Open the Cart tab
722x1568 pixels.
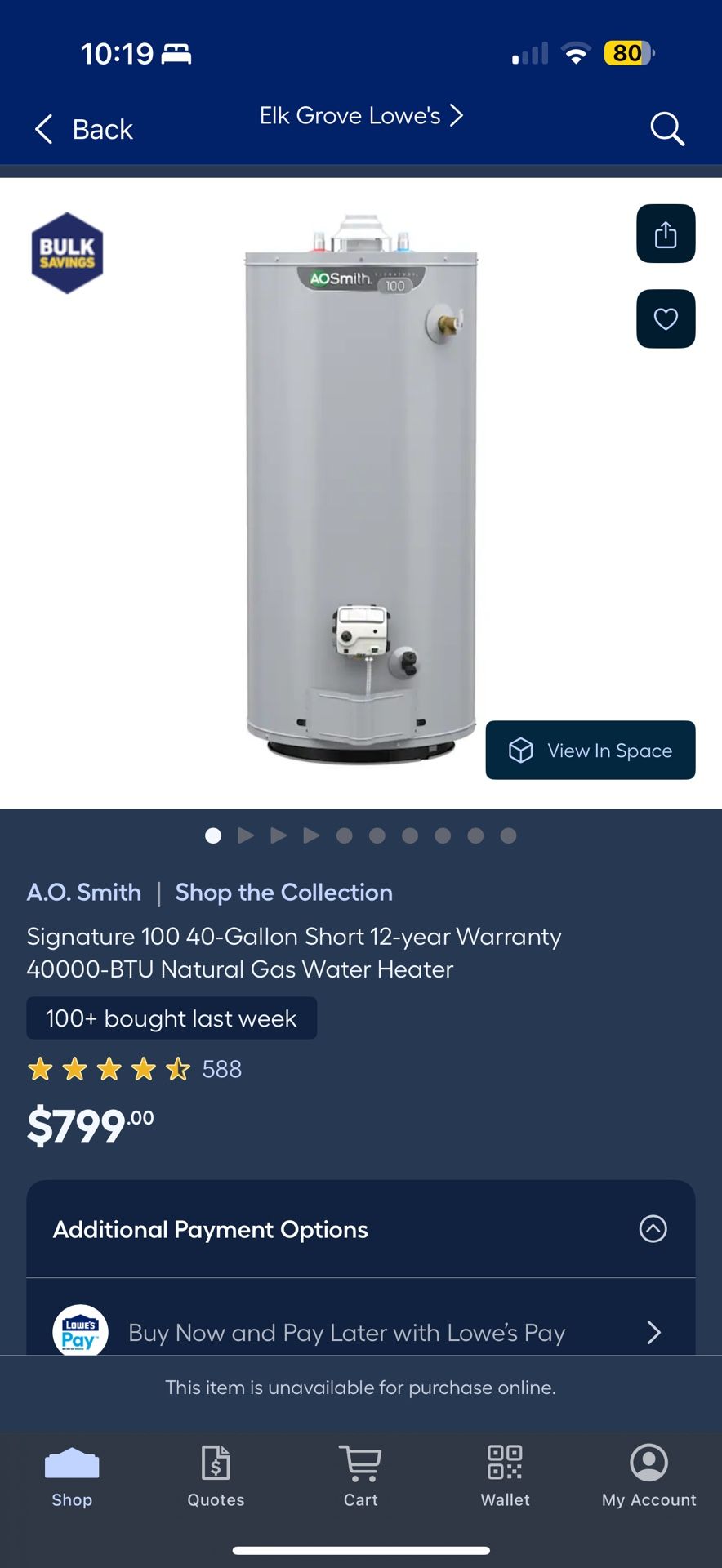[360, 1477]
